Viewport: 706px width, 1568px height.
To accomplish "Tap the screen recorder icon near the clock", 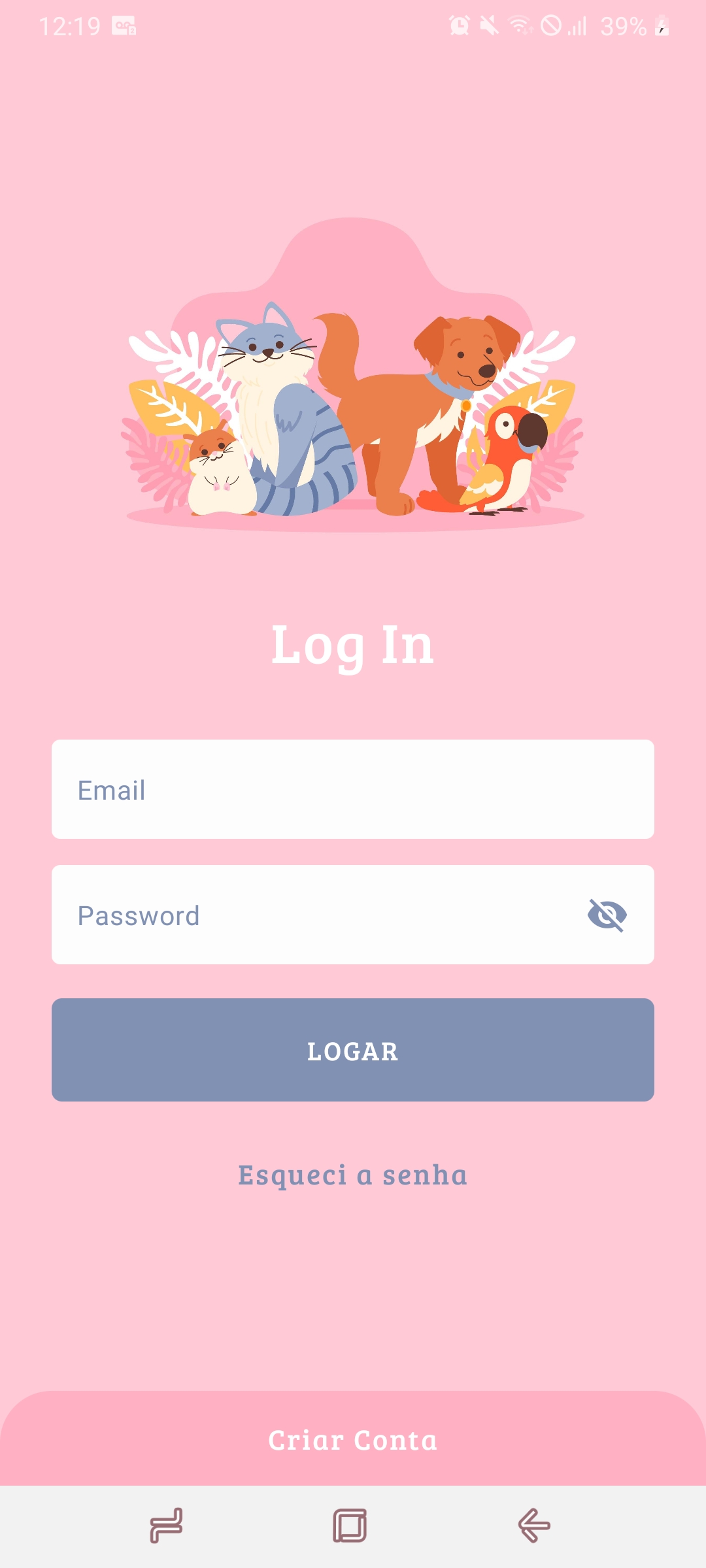I will 123,24.
